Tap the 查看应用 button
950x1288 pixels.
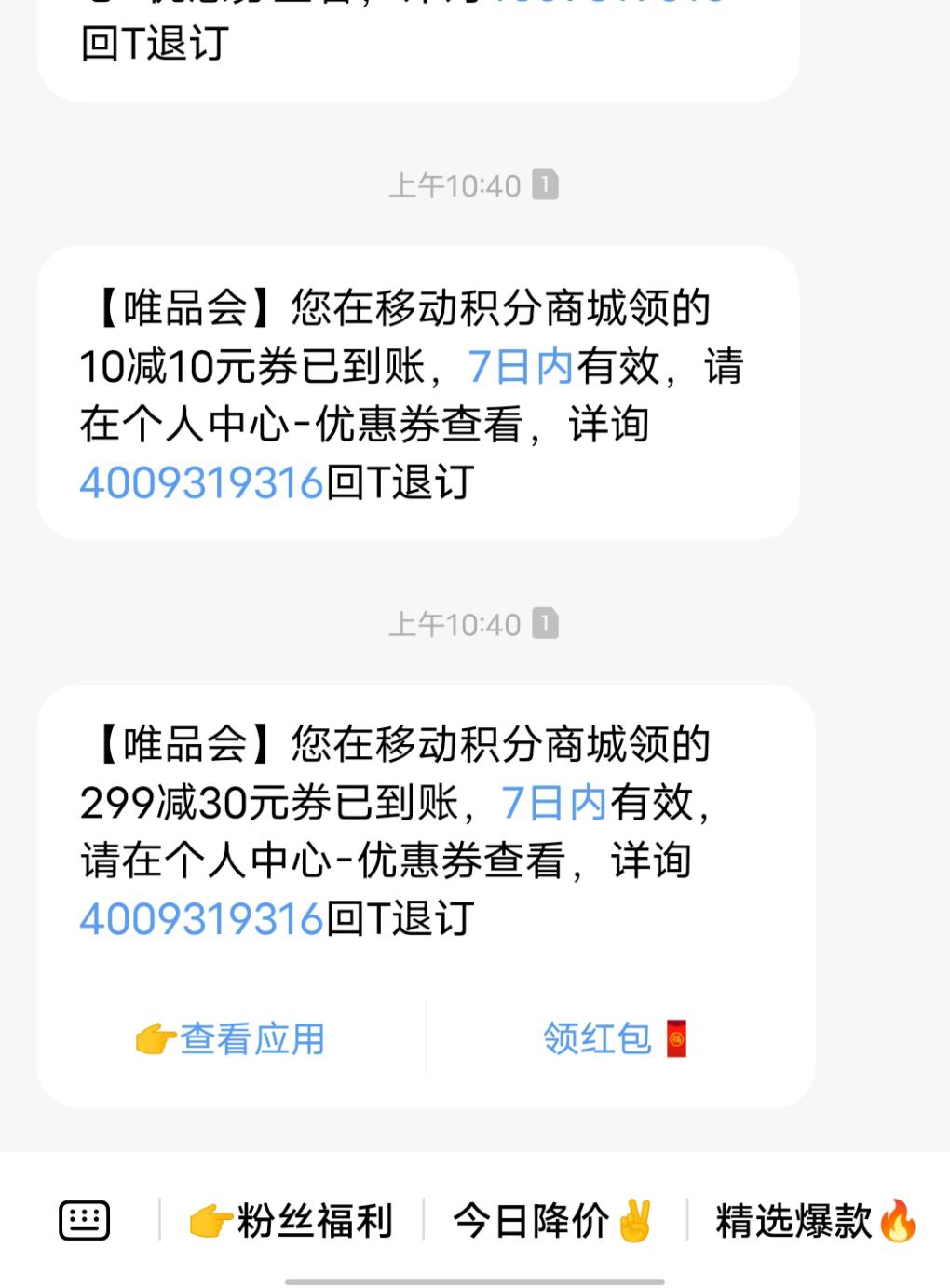[x=231, y=1038]
